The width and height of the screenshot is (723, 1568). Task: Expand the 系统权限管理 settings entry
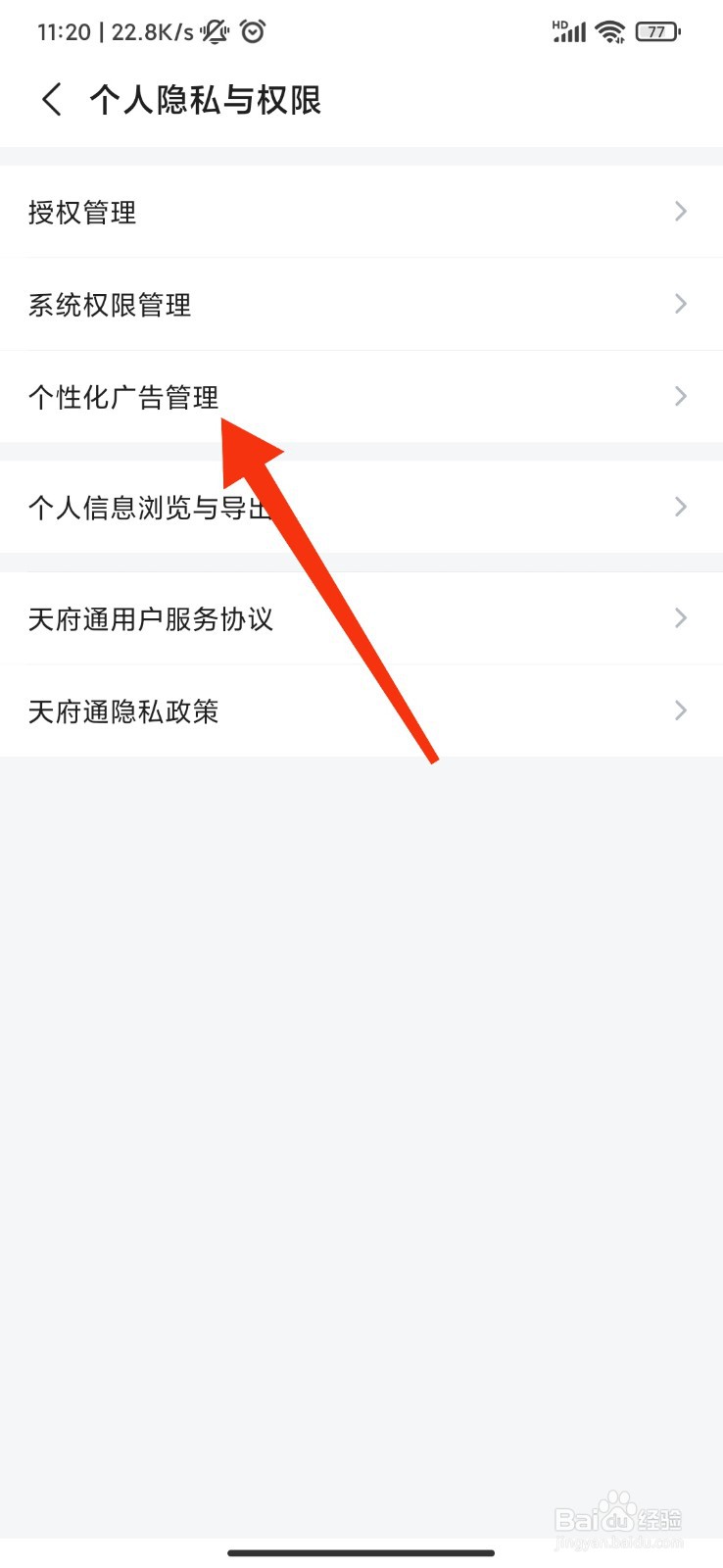pos(681,304)
